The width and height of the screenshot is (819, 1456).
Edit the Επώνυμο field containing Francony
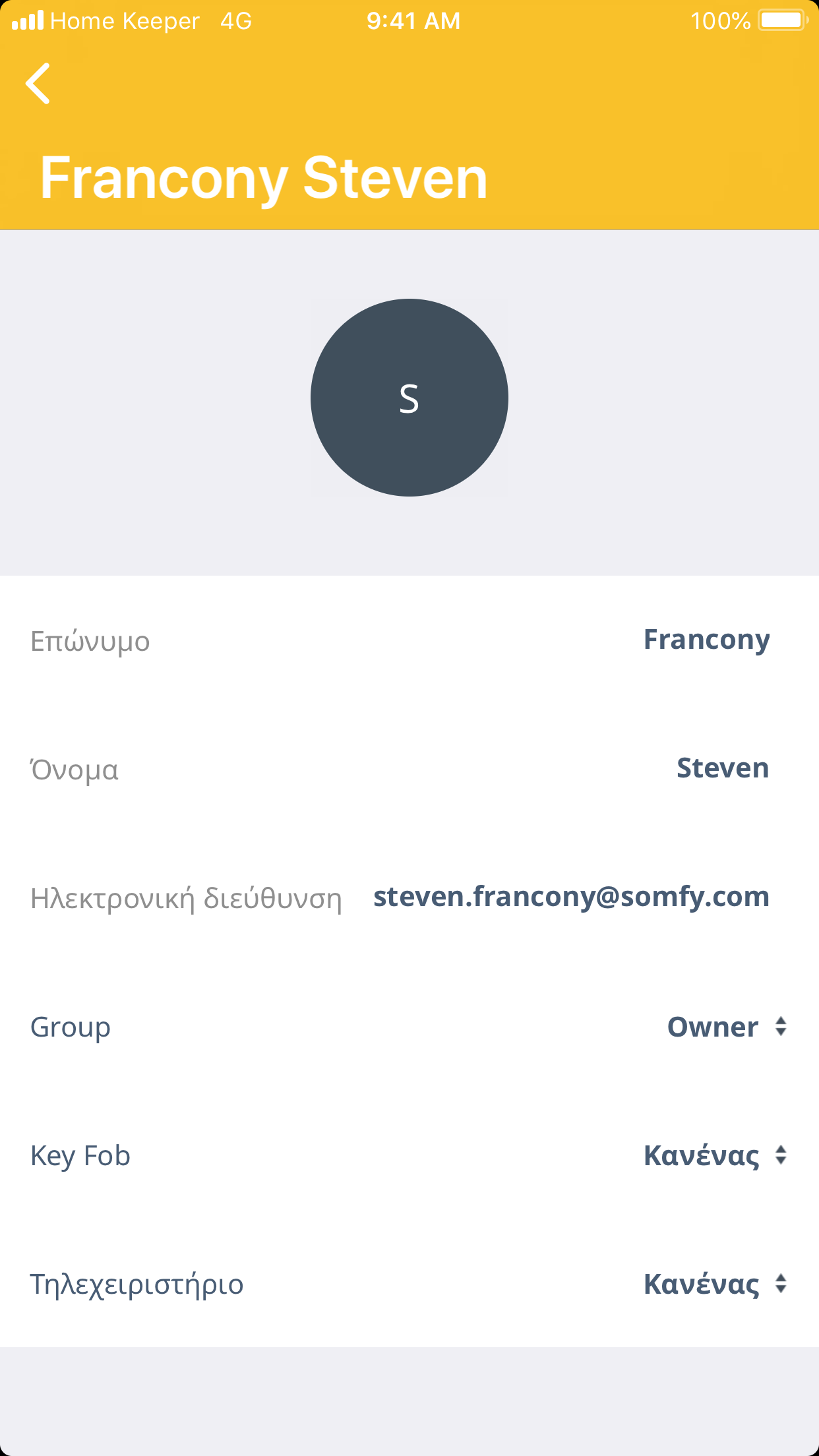pyautogui.click(x=706, y=640)
